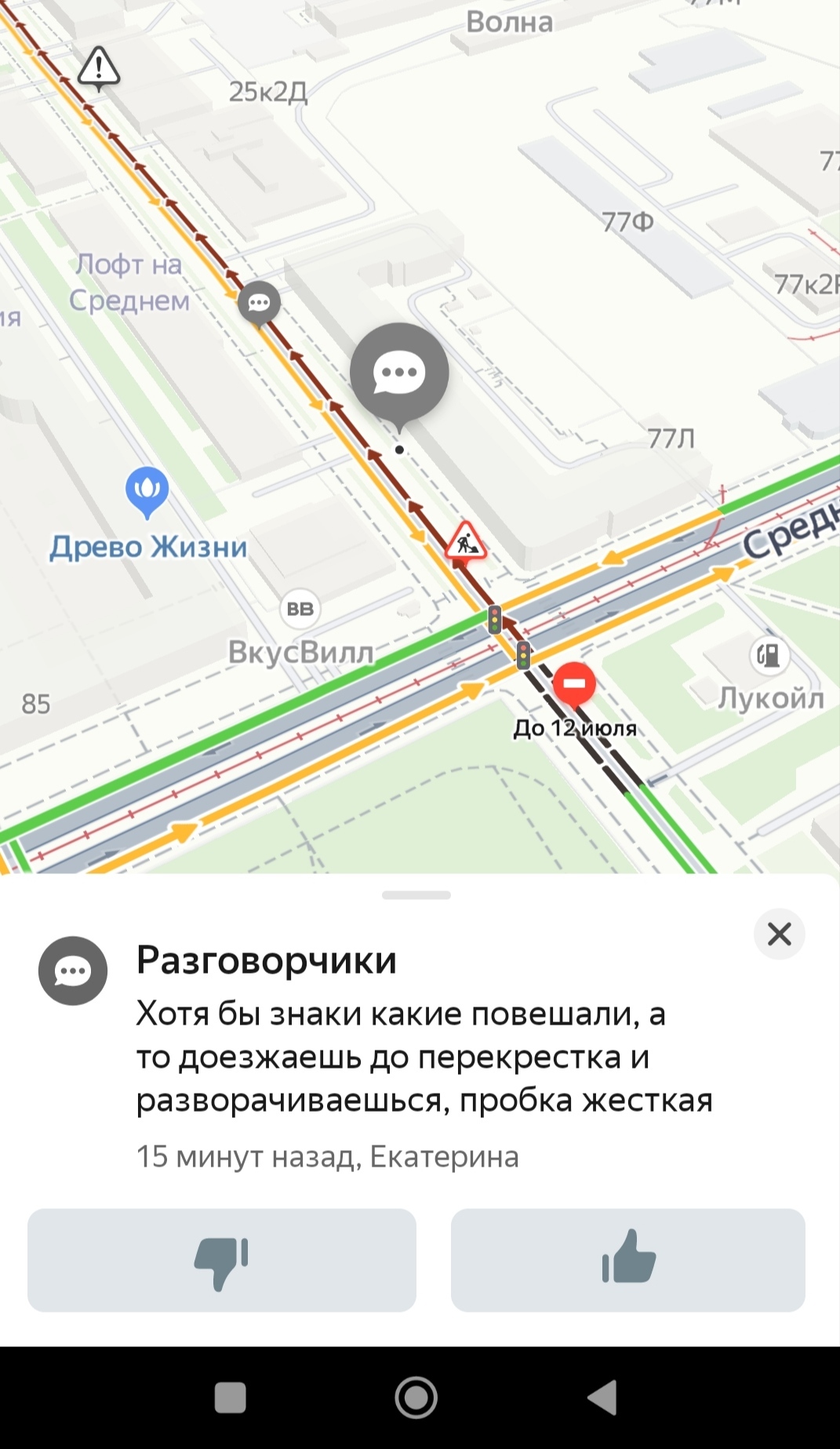
Task: Open the Древо Жизни place marker
Action: 147,490
